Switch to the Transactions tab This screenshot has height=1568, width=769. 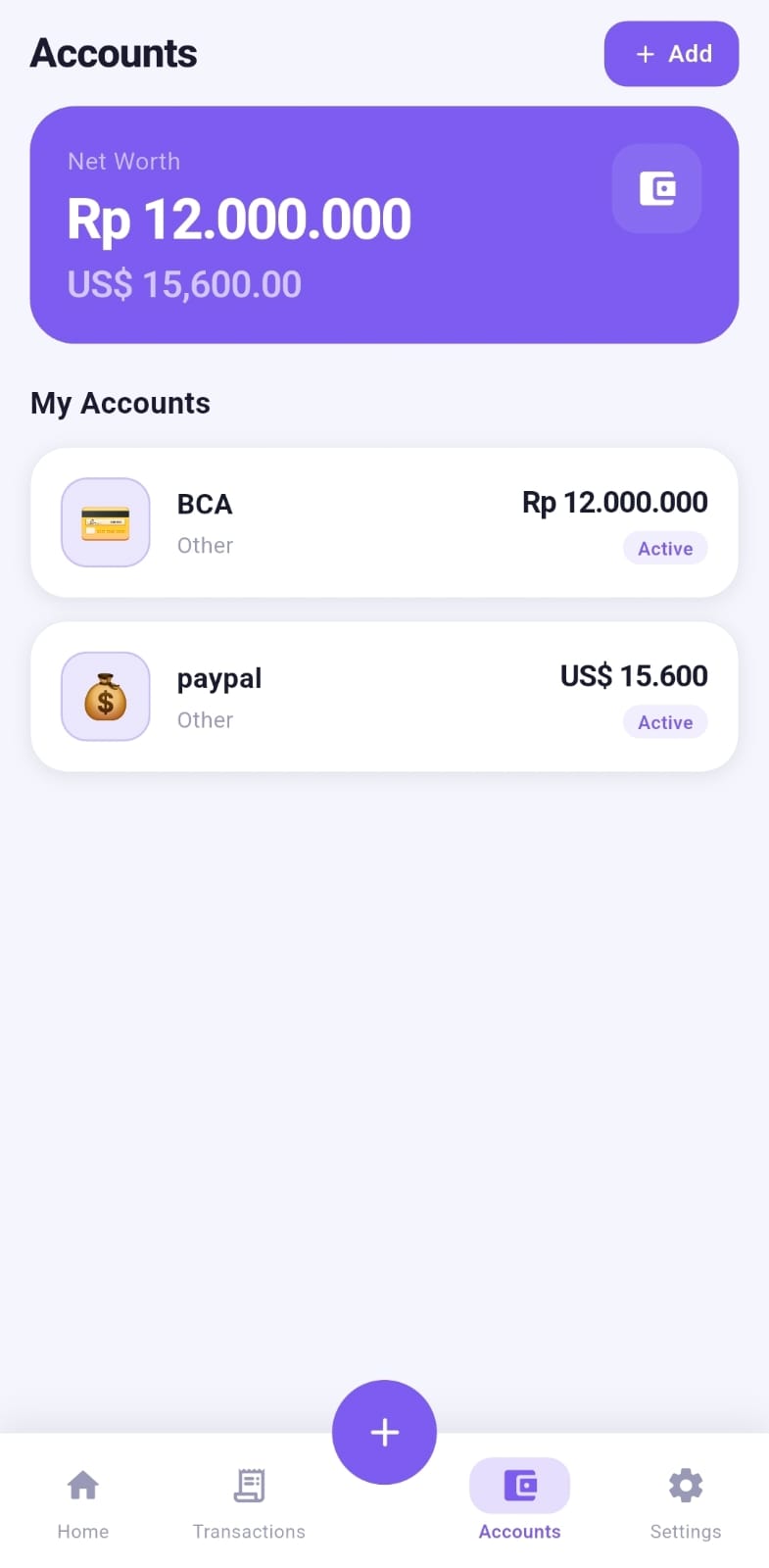click(x=249, y=1504)
